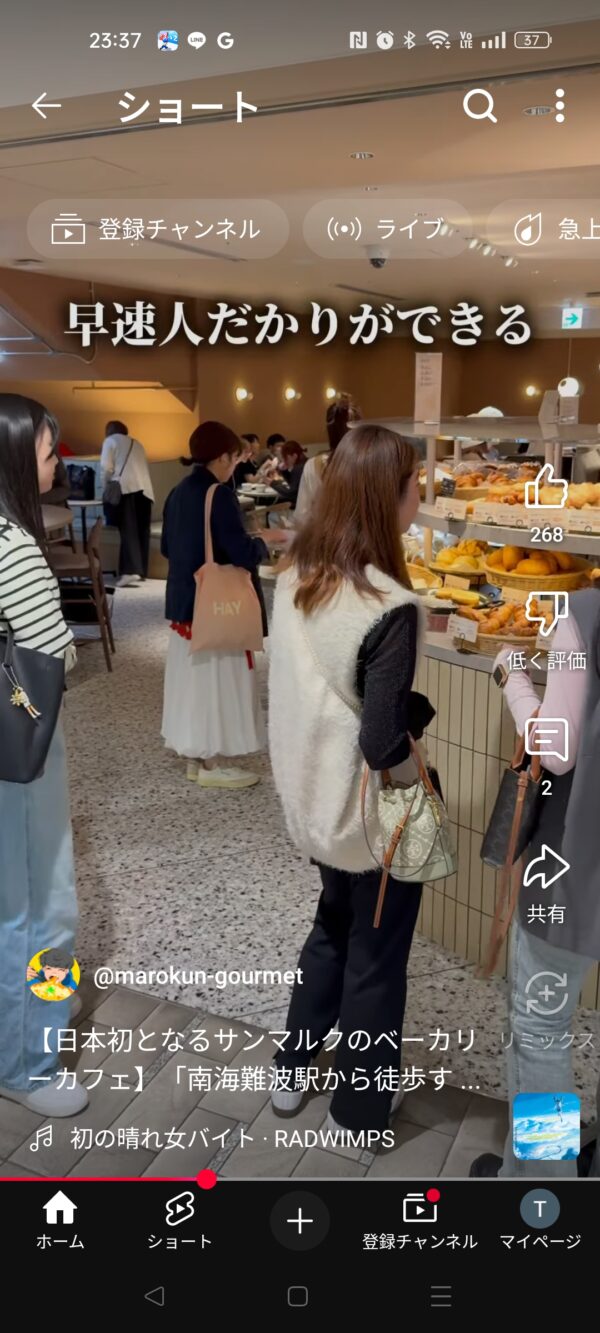This screenshot has height=1333, width=600.
Task: Like this short video
Action: [546, 488]
